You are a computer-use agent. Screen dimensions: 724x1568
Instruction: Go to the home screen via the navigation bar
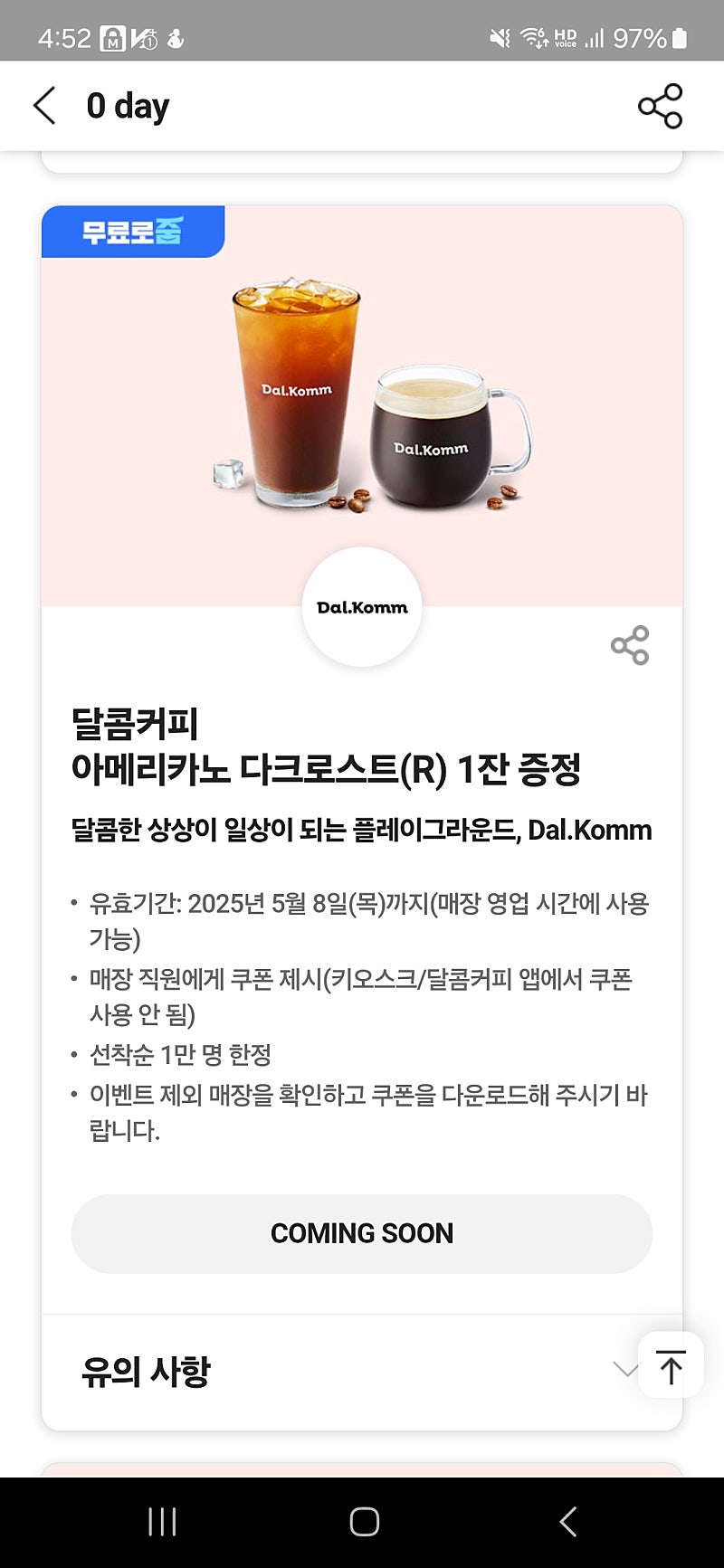coord(365,1522)
